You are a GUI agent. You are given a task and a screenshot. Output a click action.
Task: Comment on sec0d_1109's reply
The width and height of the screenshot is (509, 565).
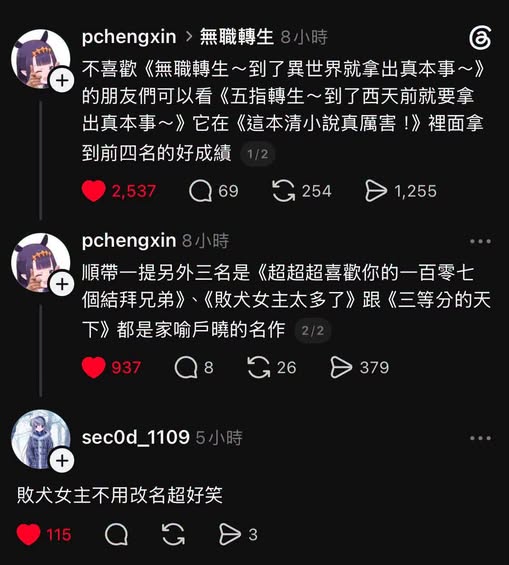pos(116,534)
